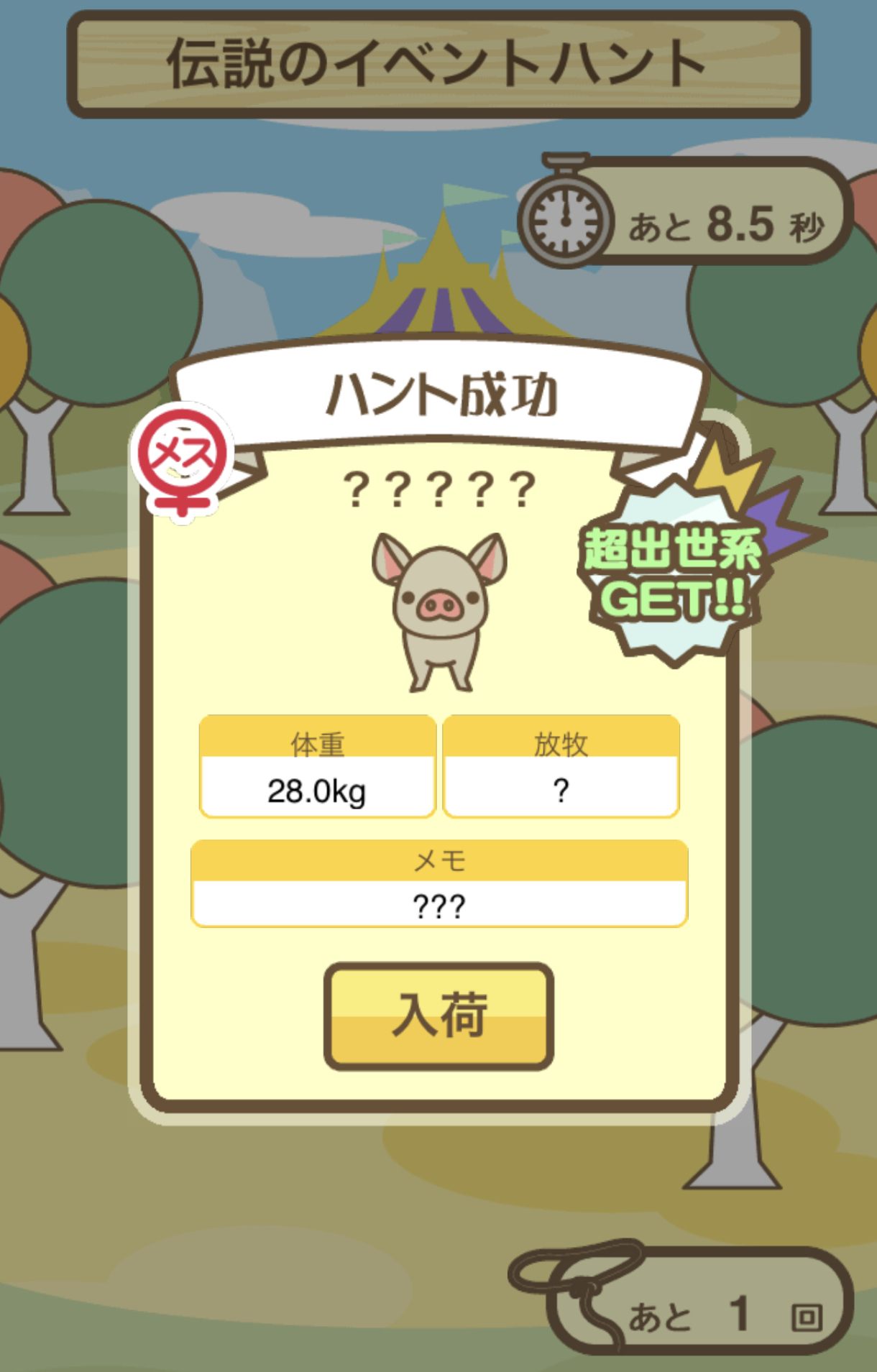Tap the 入荷 button
The width and height of the screenshot is (877, 1372).
click(x=439, y=1015)
